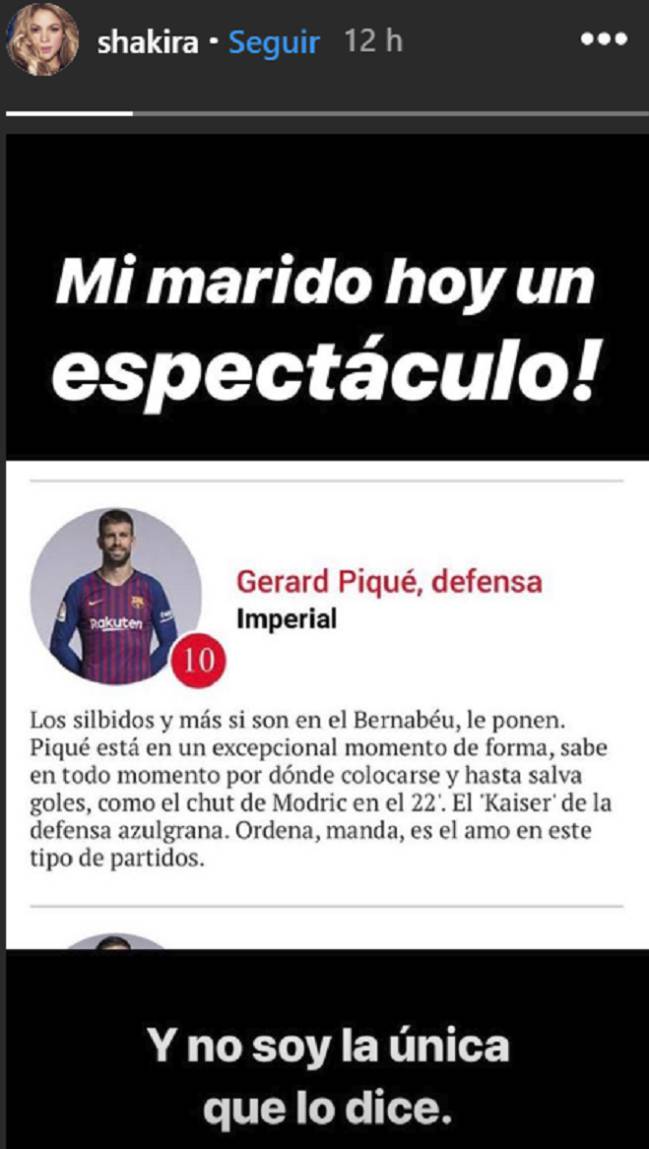Open Shakira's profile picture
This screenshot has width=649, height=1149.
[42, 41]
